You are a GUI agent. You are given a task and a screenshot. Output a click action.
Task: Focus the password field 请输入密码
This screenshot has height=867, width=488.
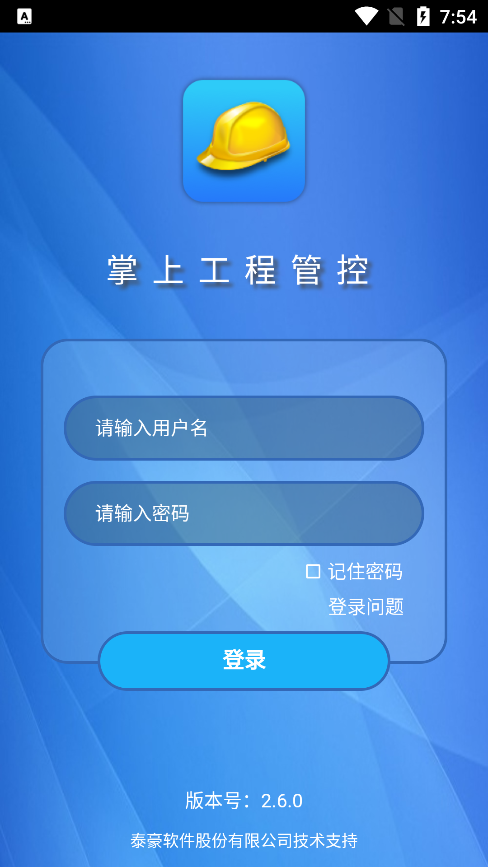point(244,514)
